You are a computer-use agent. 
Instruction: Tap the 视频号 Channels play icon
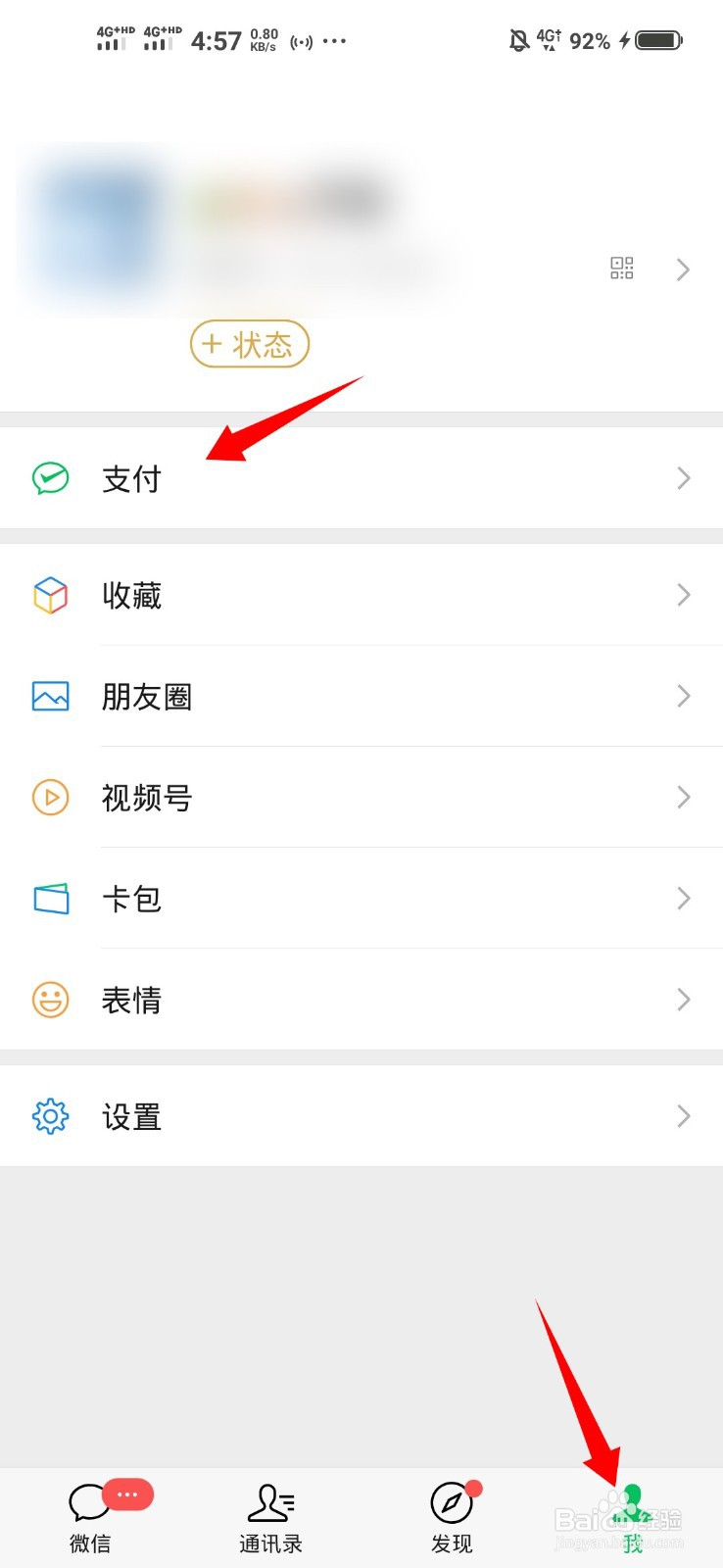[x=50, y=798]
